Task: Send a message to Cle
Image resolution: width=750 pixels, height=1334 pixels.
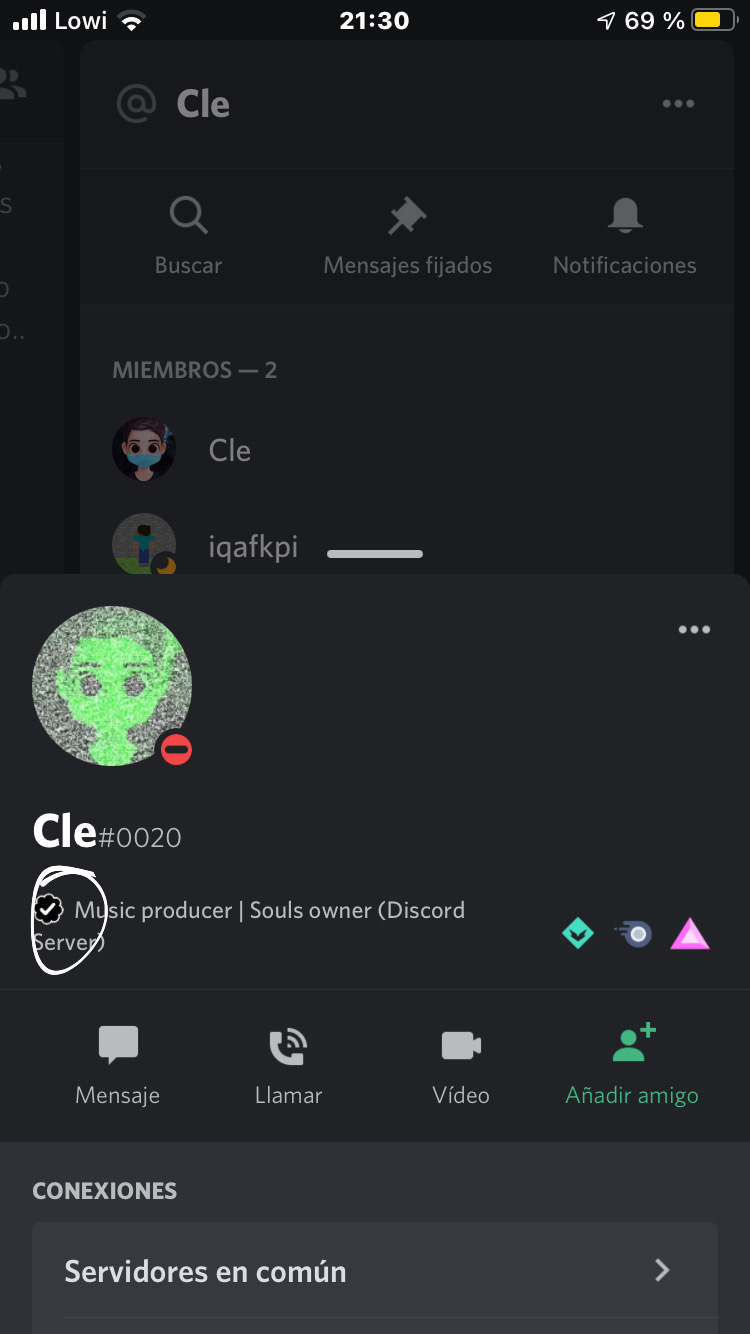Action: (117, 1066)
